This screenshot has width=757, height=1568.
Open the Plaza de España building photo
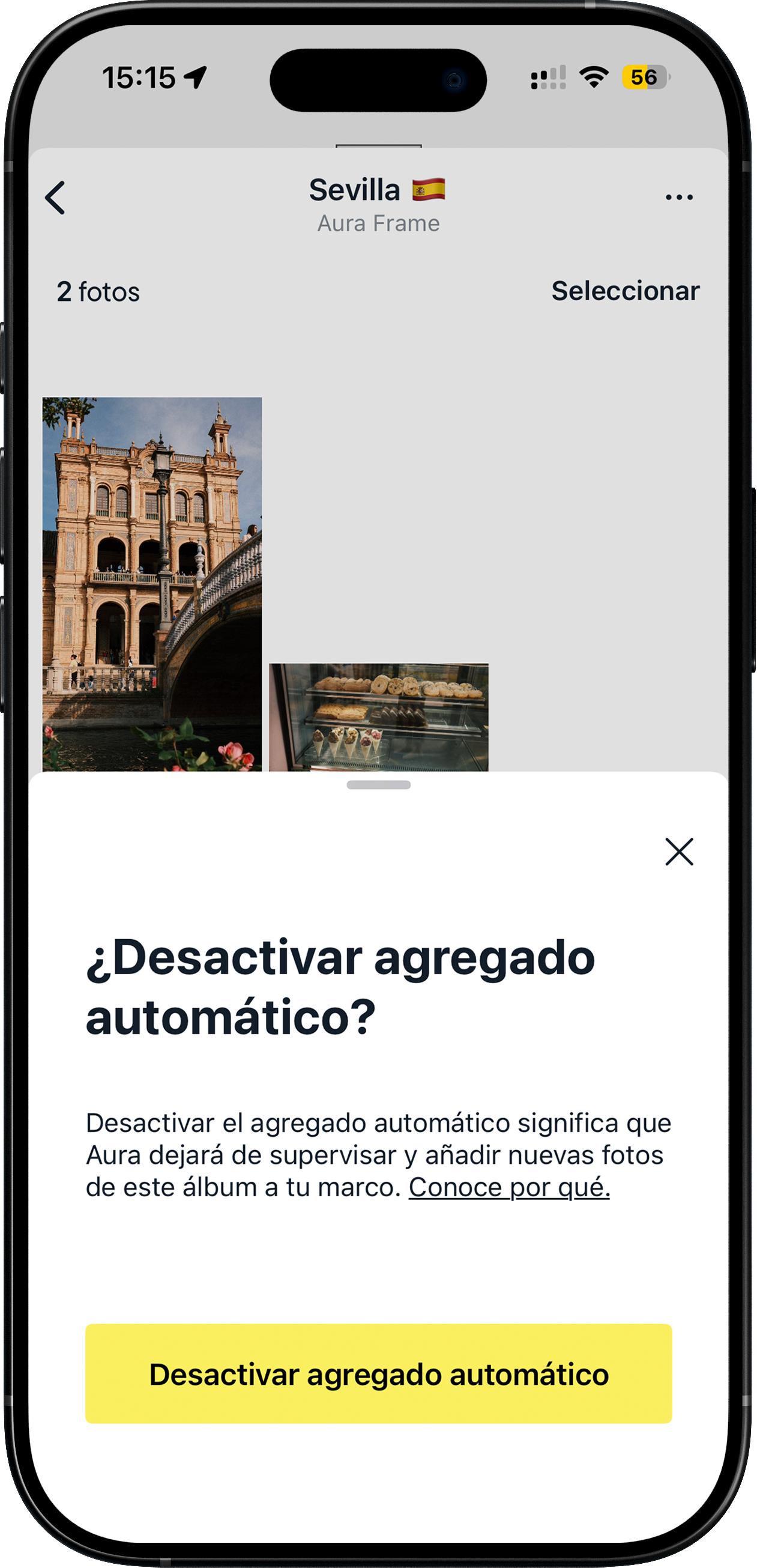tap(152, 583)
